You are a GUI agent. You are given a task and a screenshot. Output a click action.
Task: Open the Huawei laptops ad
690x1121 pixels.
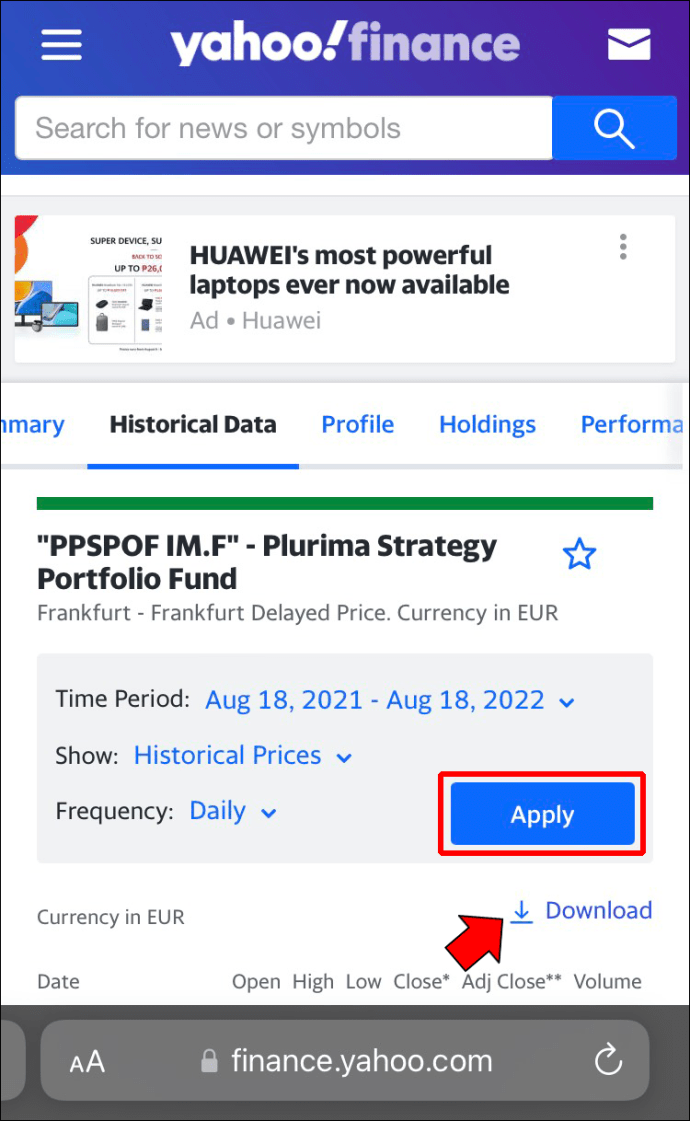349,270
